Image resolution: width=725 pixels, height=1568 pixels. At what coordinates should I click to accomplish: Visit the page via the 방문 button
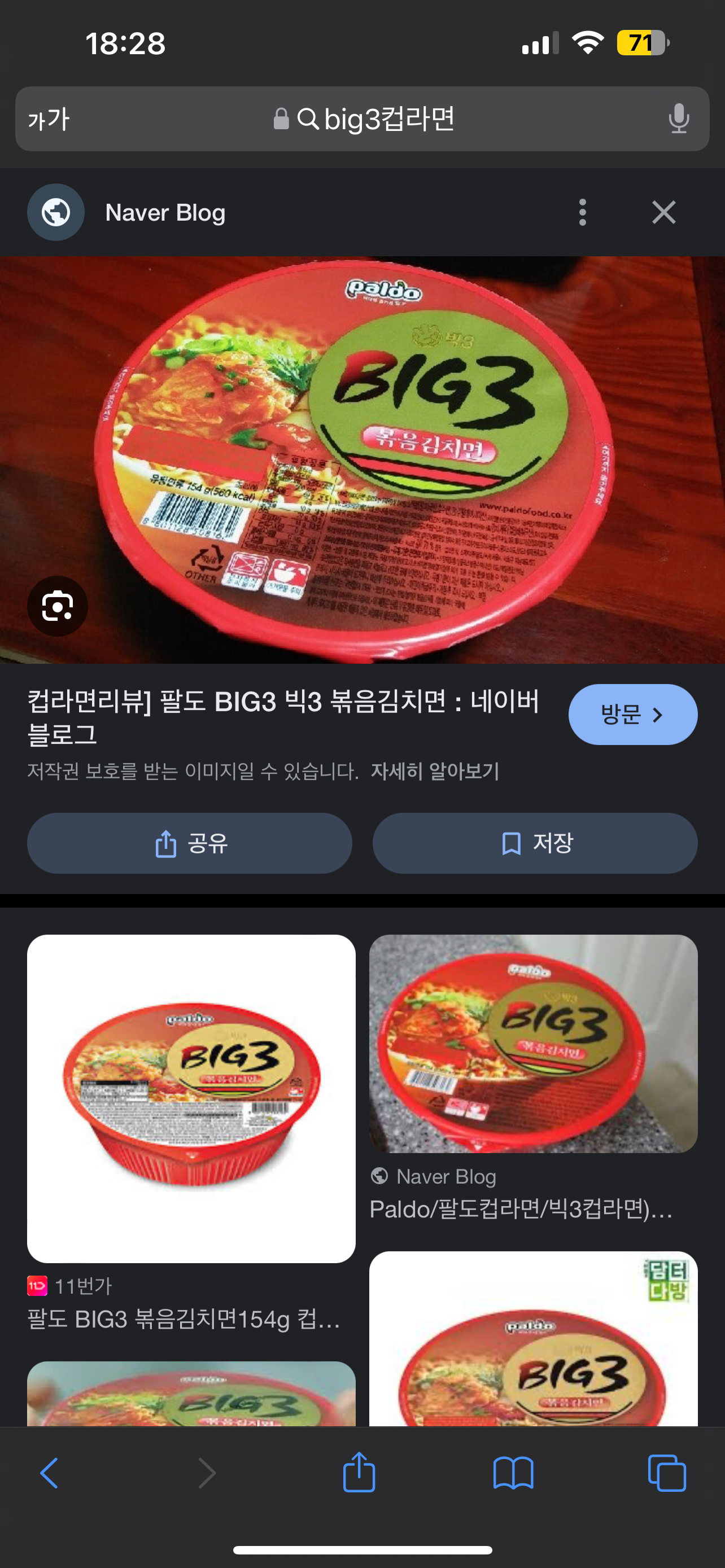click(x=632, y=715)
